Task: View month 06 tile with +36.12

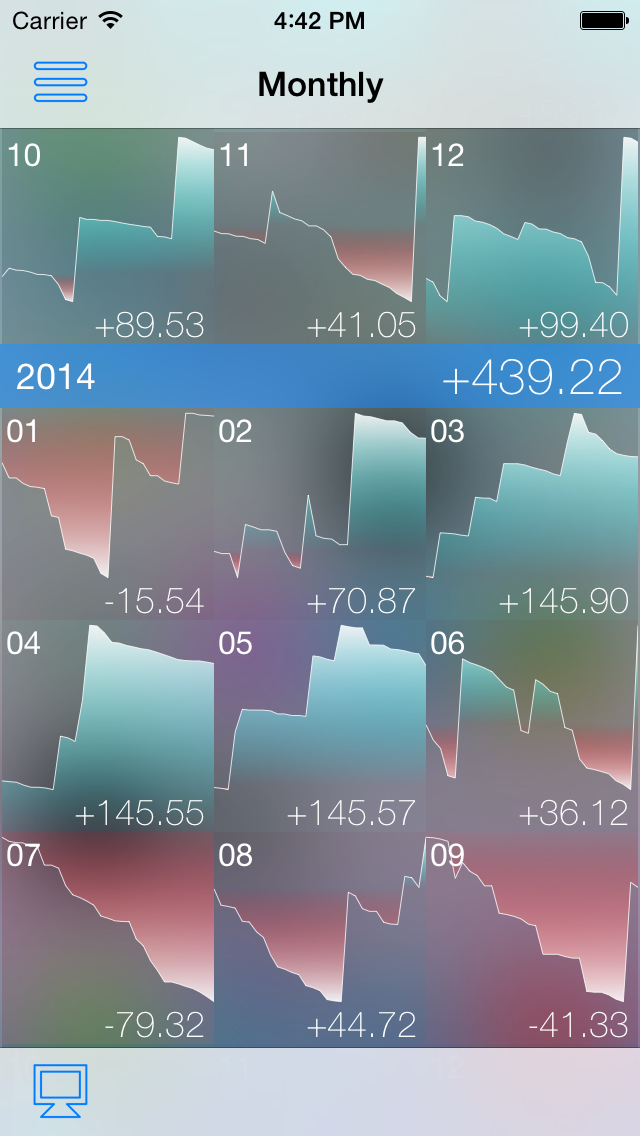Action: pos(533,726)
